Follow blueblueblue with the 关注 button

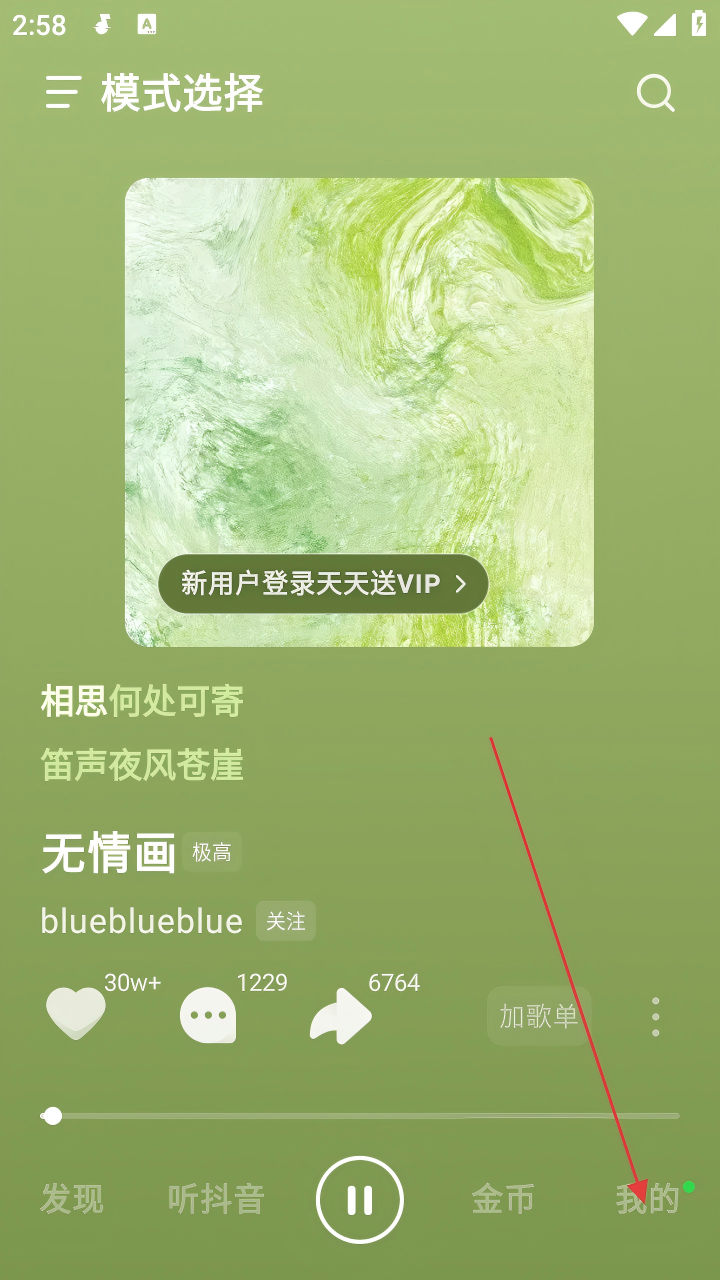(x=286, y=921)
